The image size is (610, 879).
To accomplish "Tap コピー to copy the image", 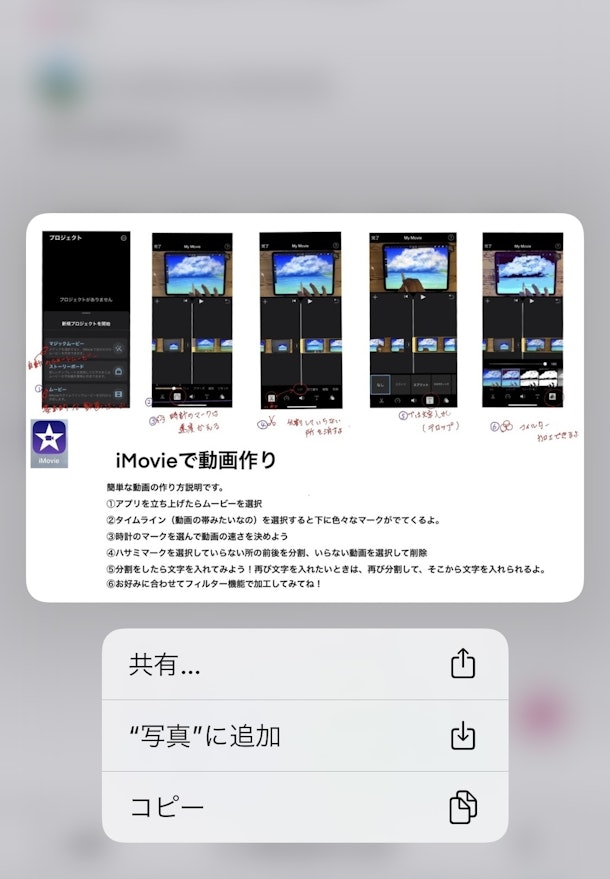I will 304,807.
